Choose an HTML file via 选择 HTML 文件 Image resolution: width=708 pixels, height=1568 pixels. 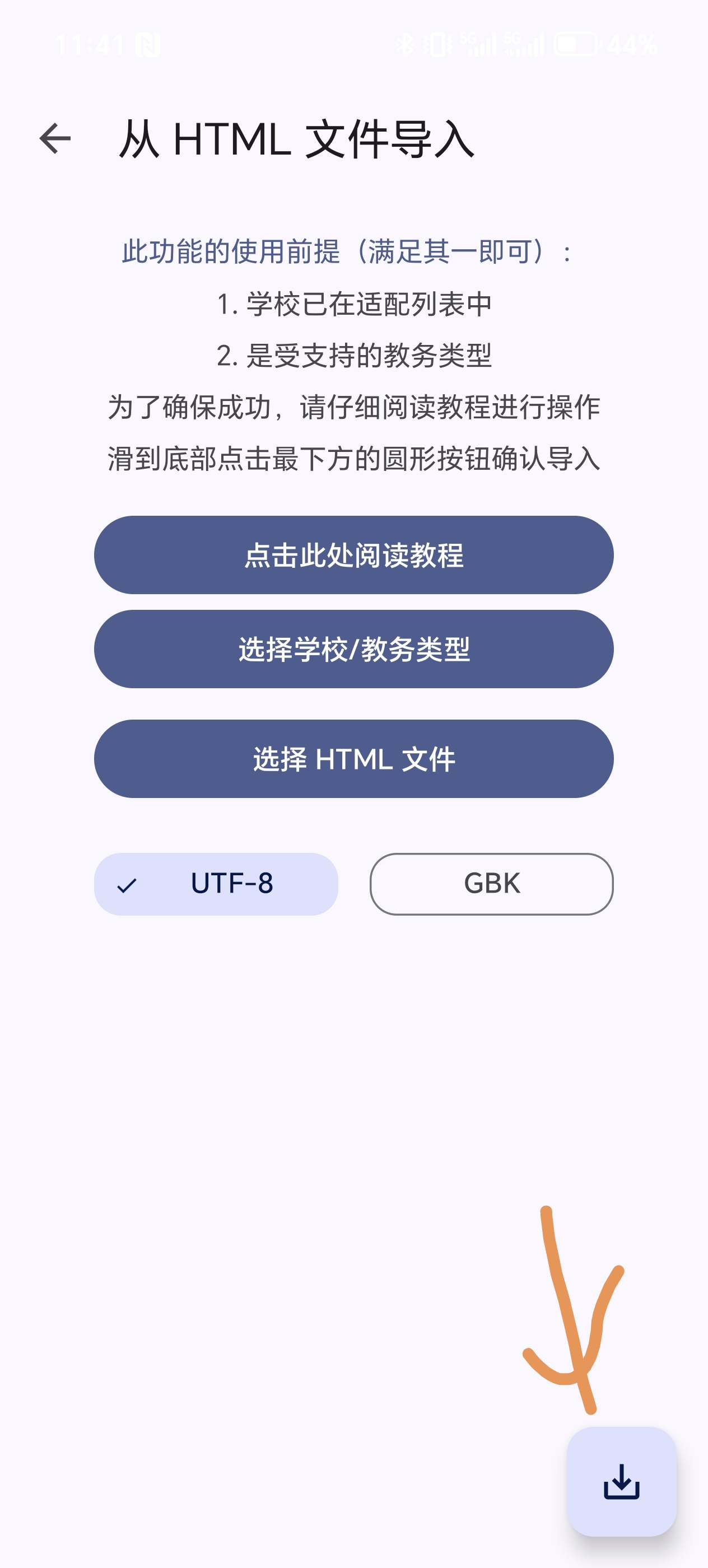(353, 759)
